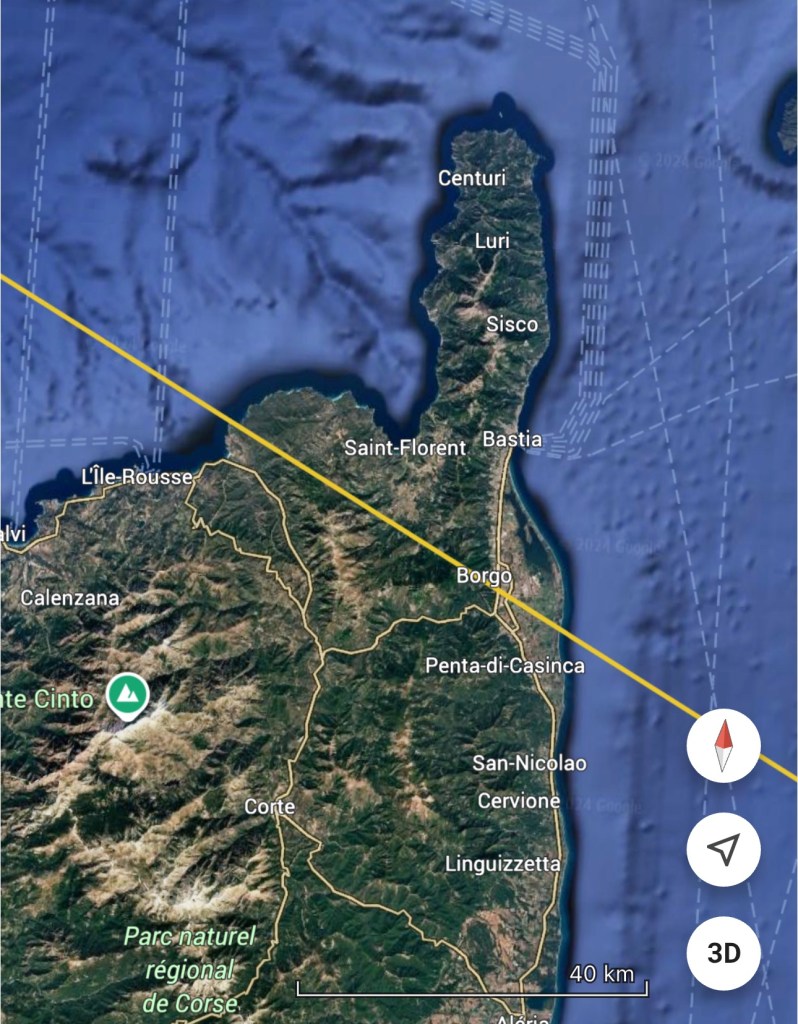Tap the compass to reset north
The height and width of the screenshot is (1024, 798).
(x=723, y=746)
